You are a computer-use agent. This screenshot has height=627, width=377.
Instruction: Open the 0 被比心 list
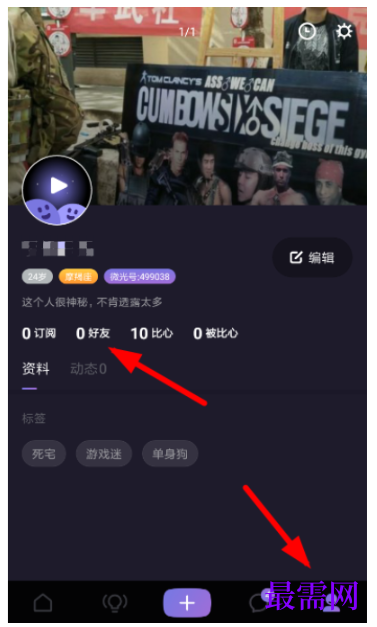[x=215, y=333]
